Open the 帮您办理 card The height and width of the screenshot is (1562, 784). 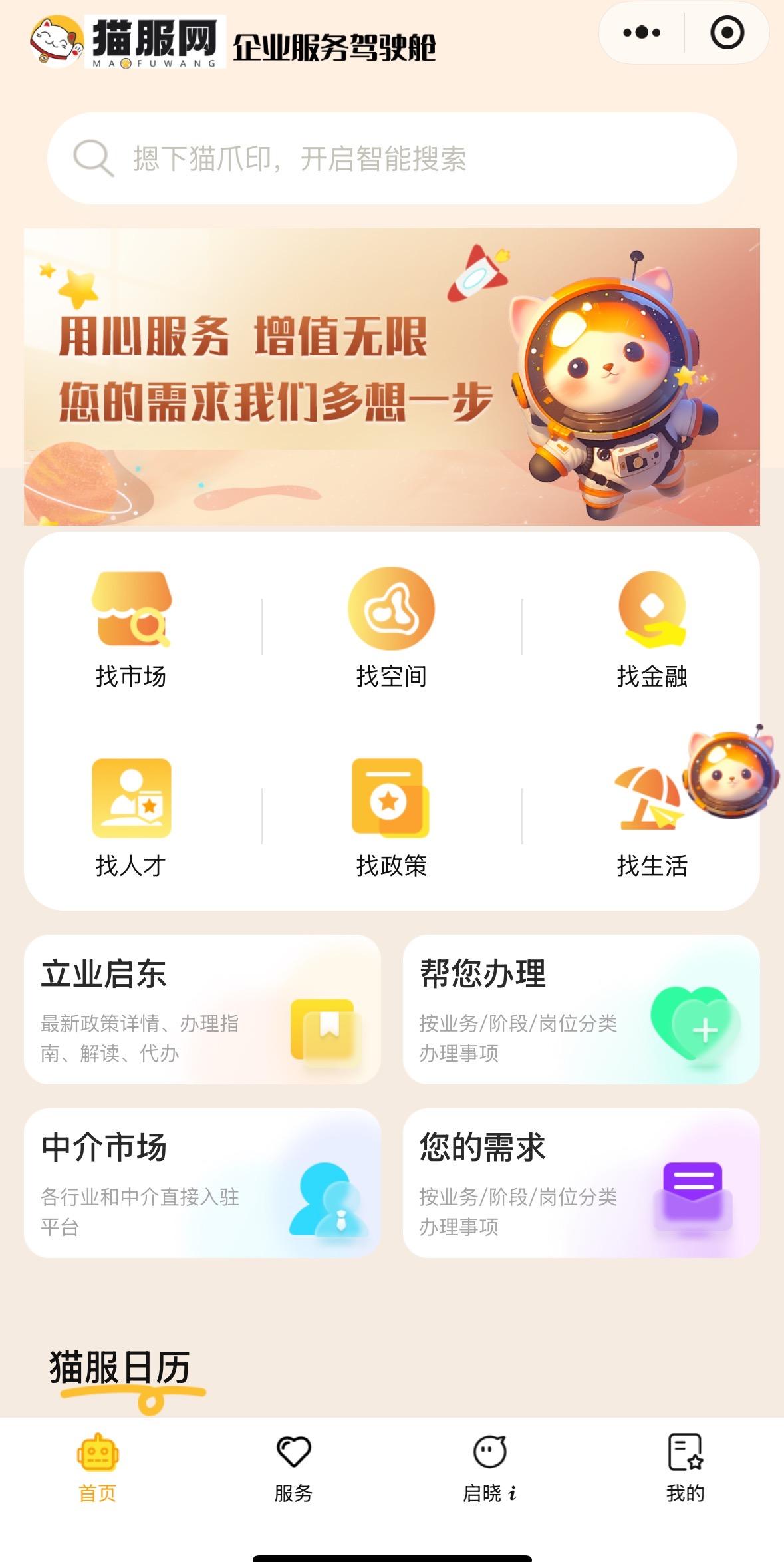point(581,1009)
